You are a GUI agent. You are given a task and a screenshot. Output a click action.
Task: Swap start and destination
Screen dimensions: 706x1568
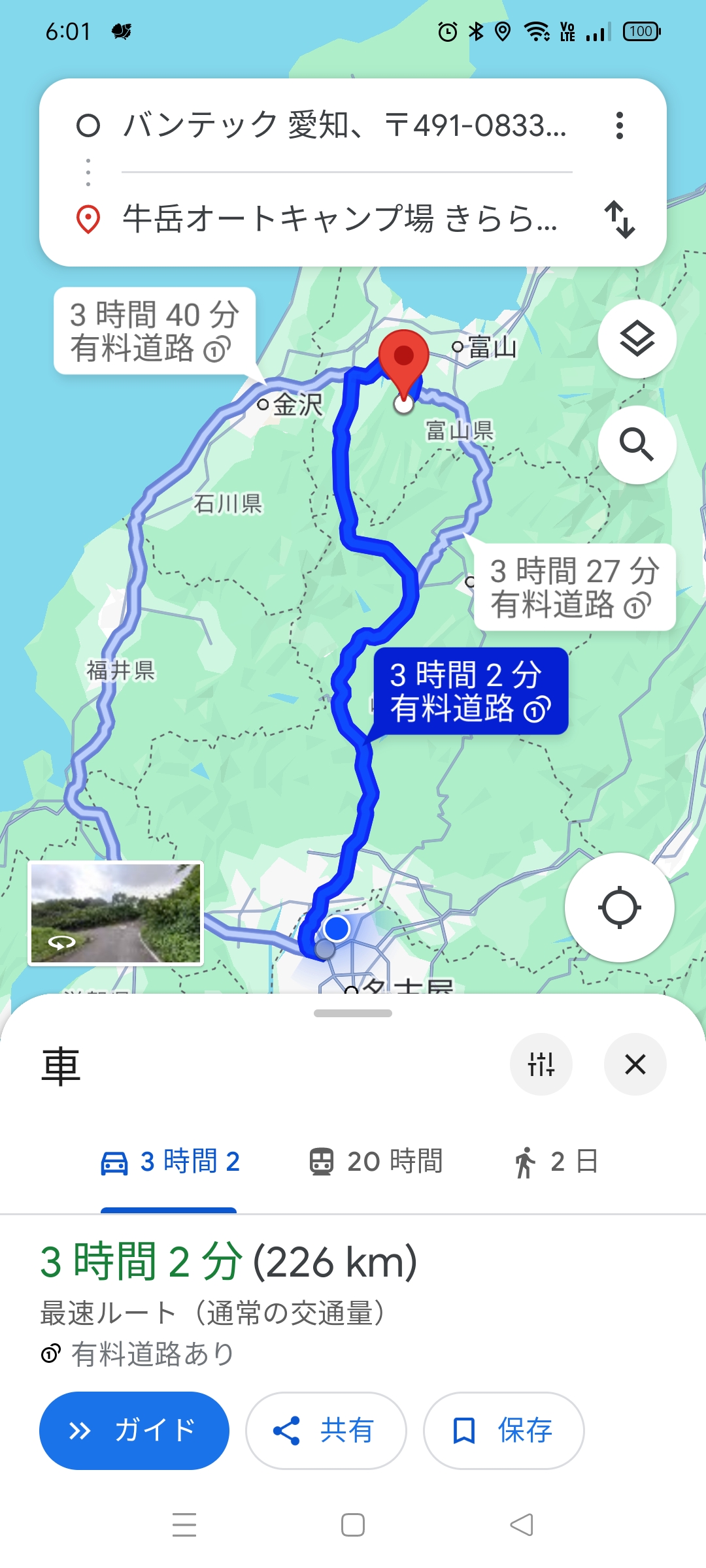coord(619,220)
